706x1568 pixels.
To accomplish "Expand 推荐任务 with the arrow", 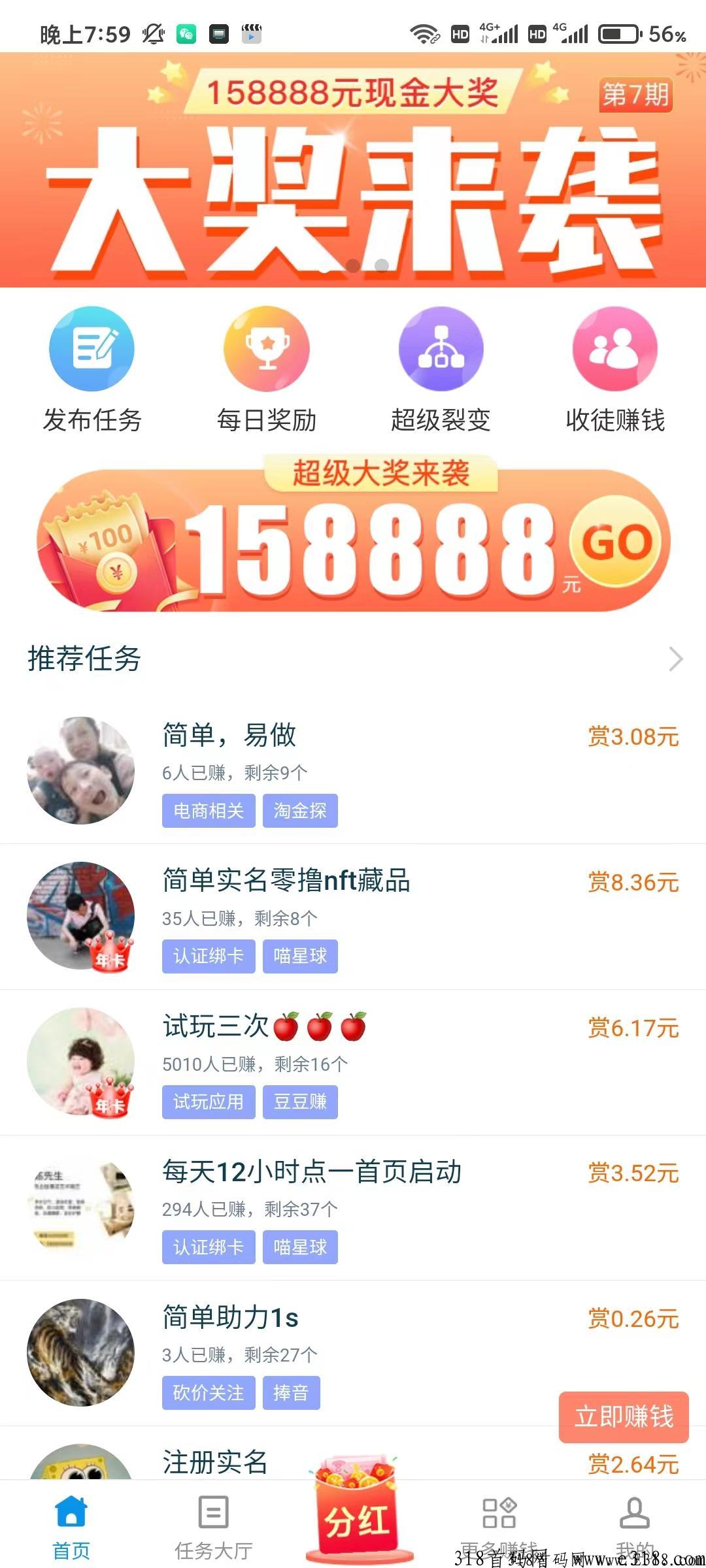I will [x=675, y=659].
